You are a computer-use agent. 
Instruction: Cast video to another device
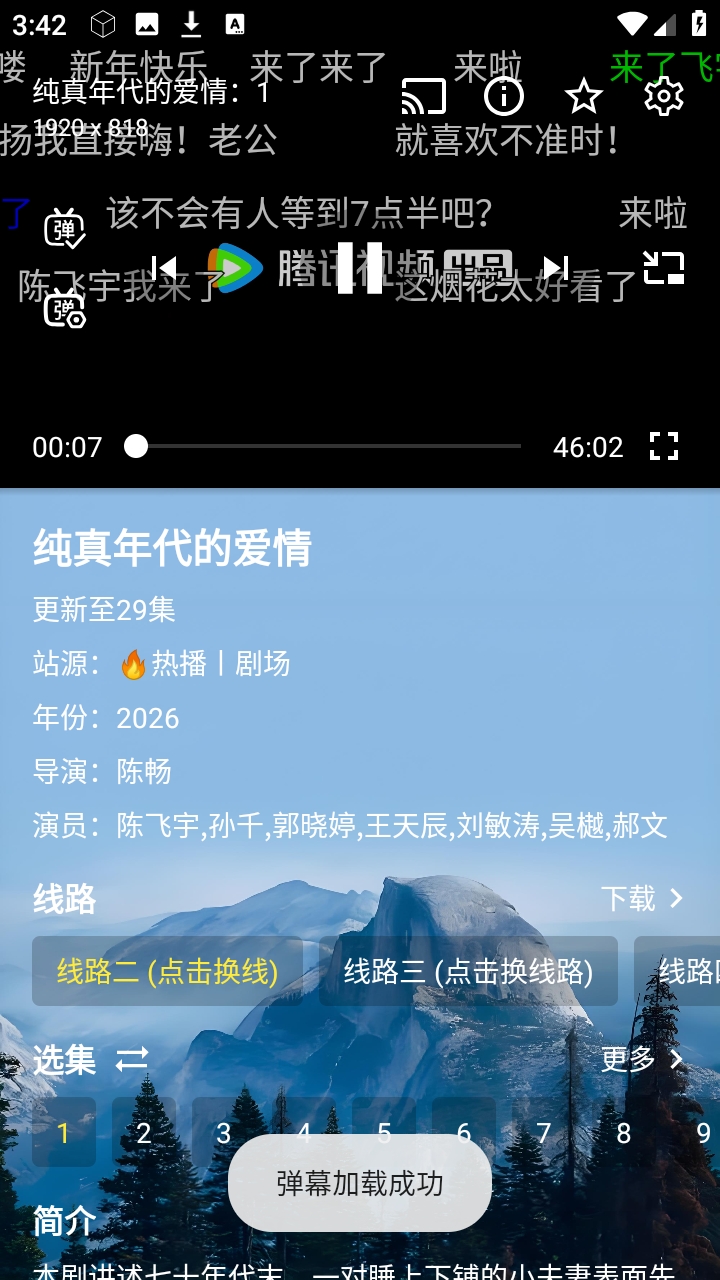[x=423, y=97]
